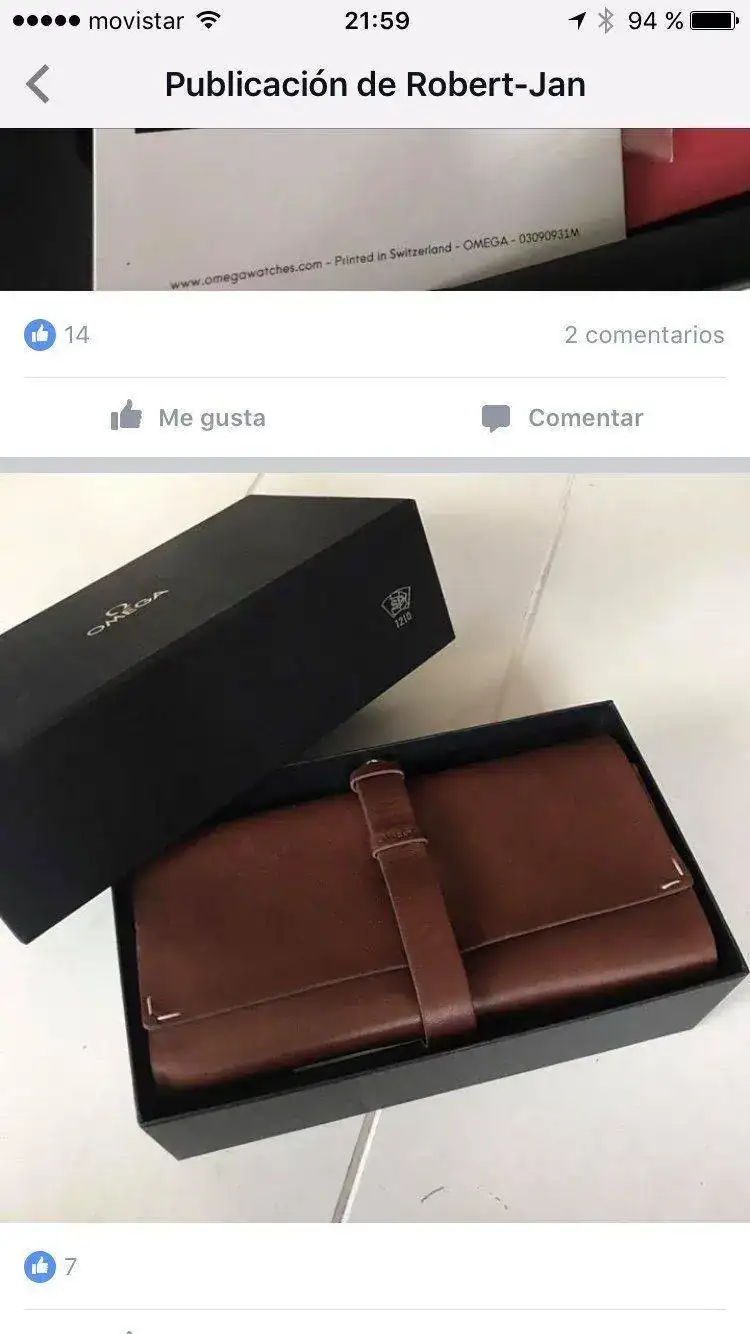The image size is (750, 1334).
Task: View the 7 likes on pouch photo
Action: [x=51, y=1267]
